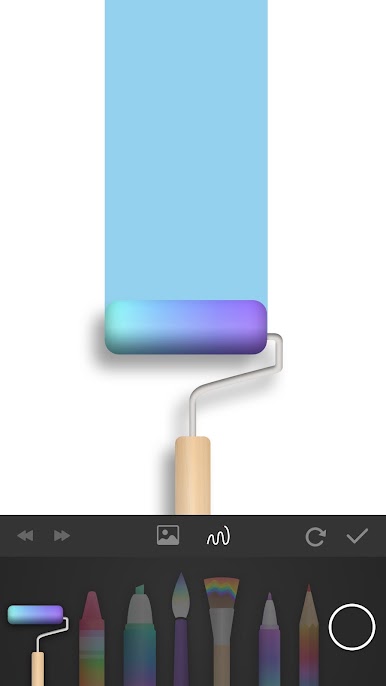Tap the forward (redo) double-arrow icon
386x686 pixels.
[x=62, y=536]
